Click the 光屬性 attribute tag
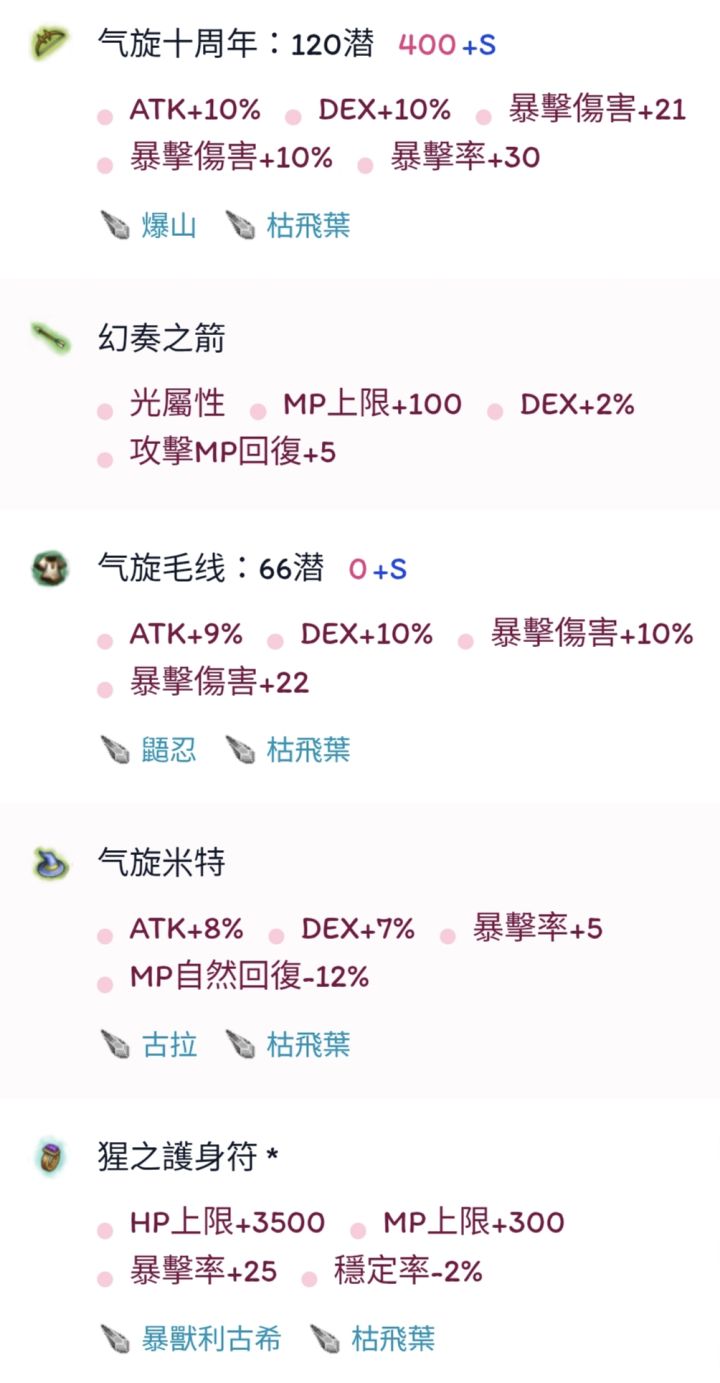 click(x=178, y=403)
